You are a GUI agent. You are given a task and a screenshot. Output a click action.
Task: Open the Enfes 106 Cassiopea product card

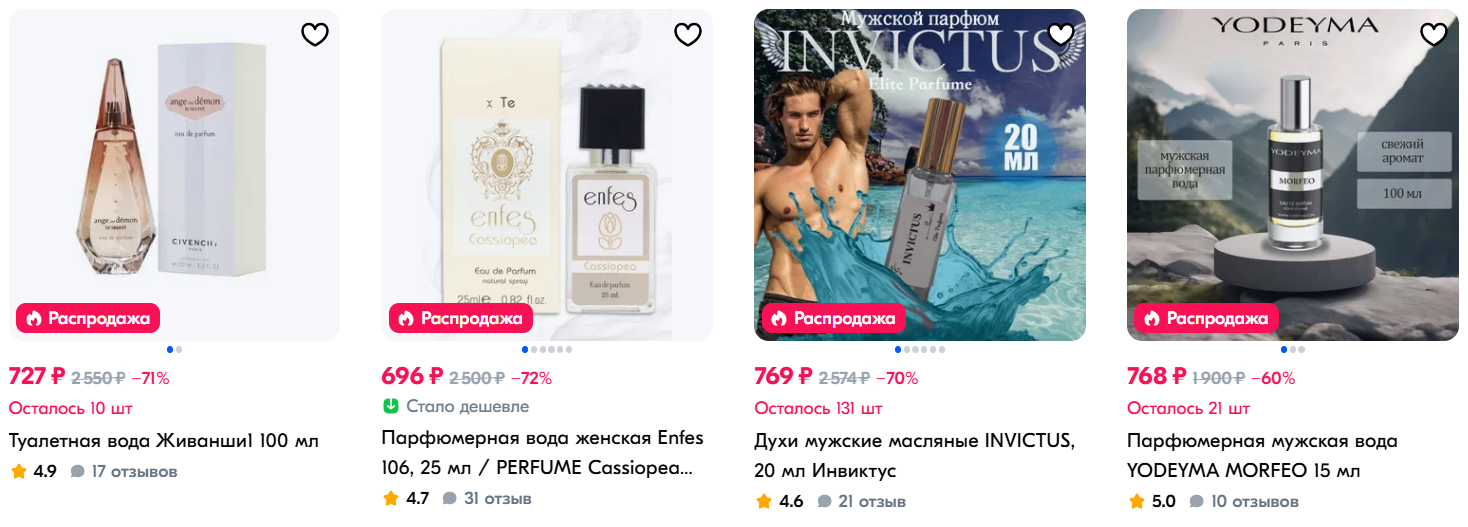click(542, 452)
